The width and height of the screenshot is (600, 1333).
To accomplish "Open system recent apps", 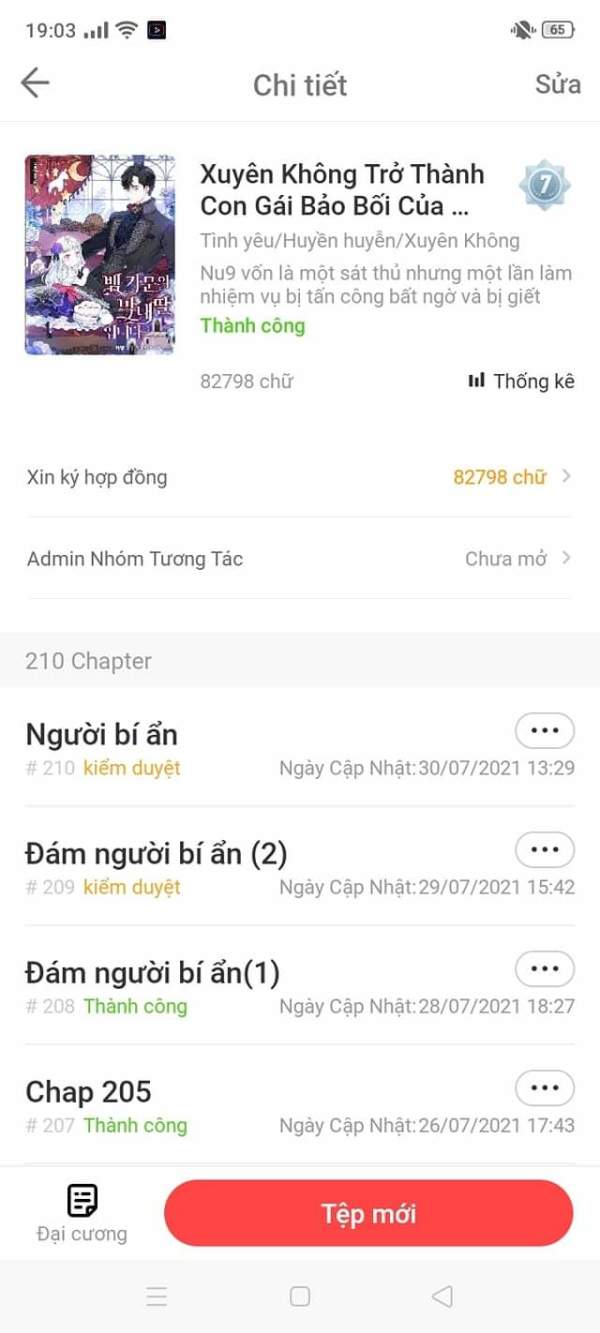I will point(157,1297).
